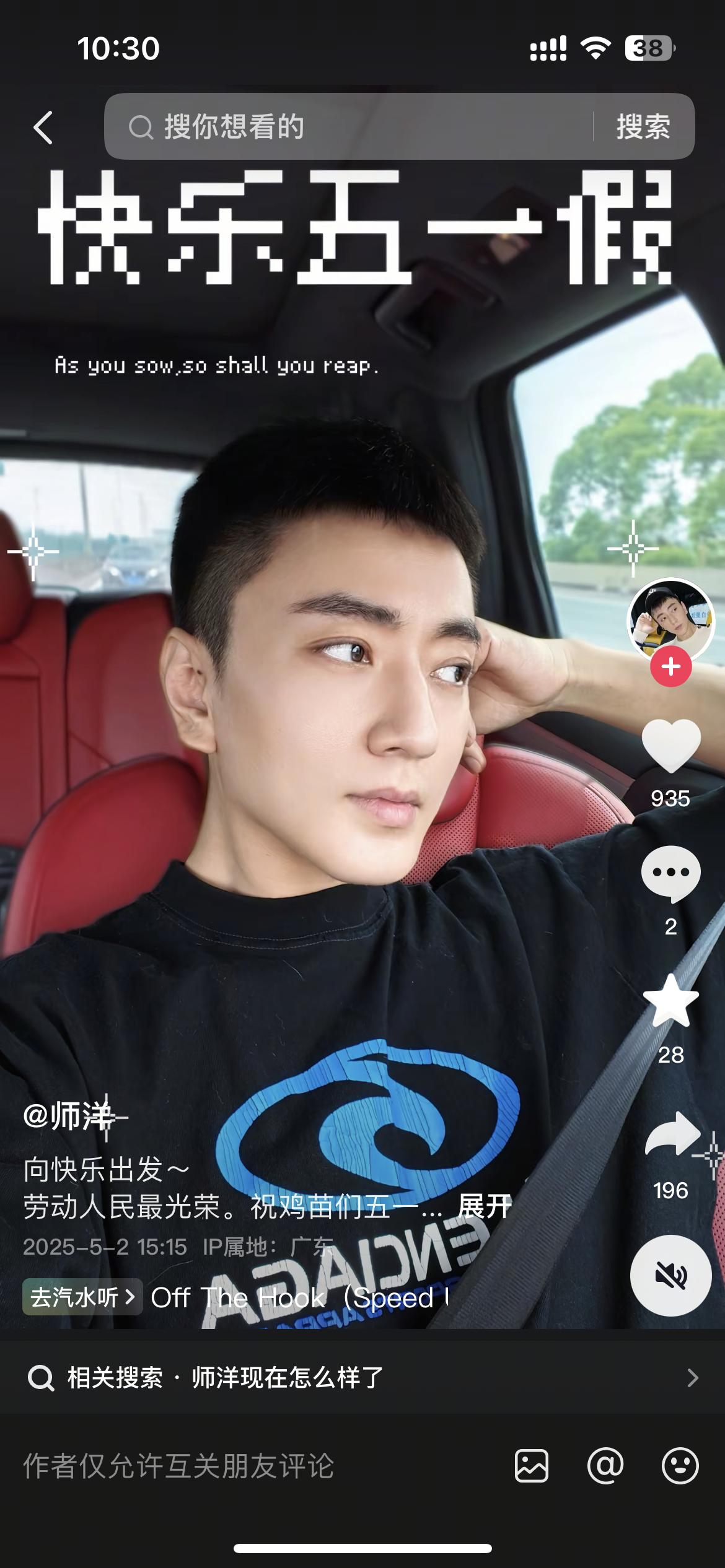Follow the creator via red plus badge
Viewport: 725px width, 1568px height.
[670, 667]
